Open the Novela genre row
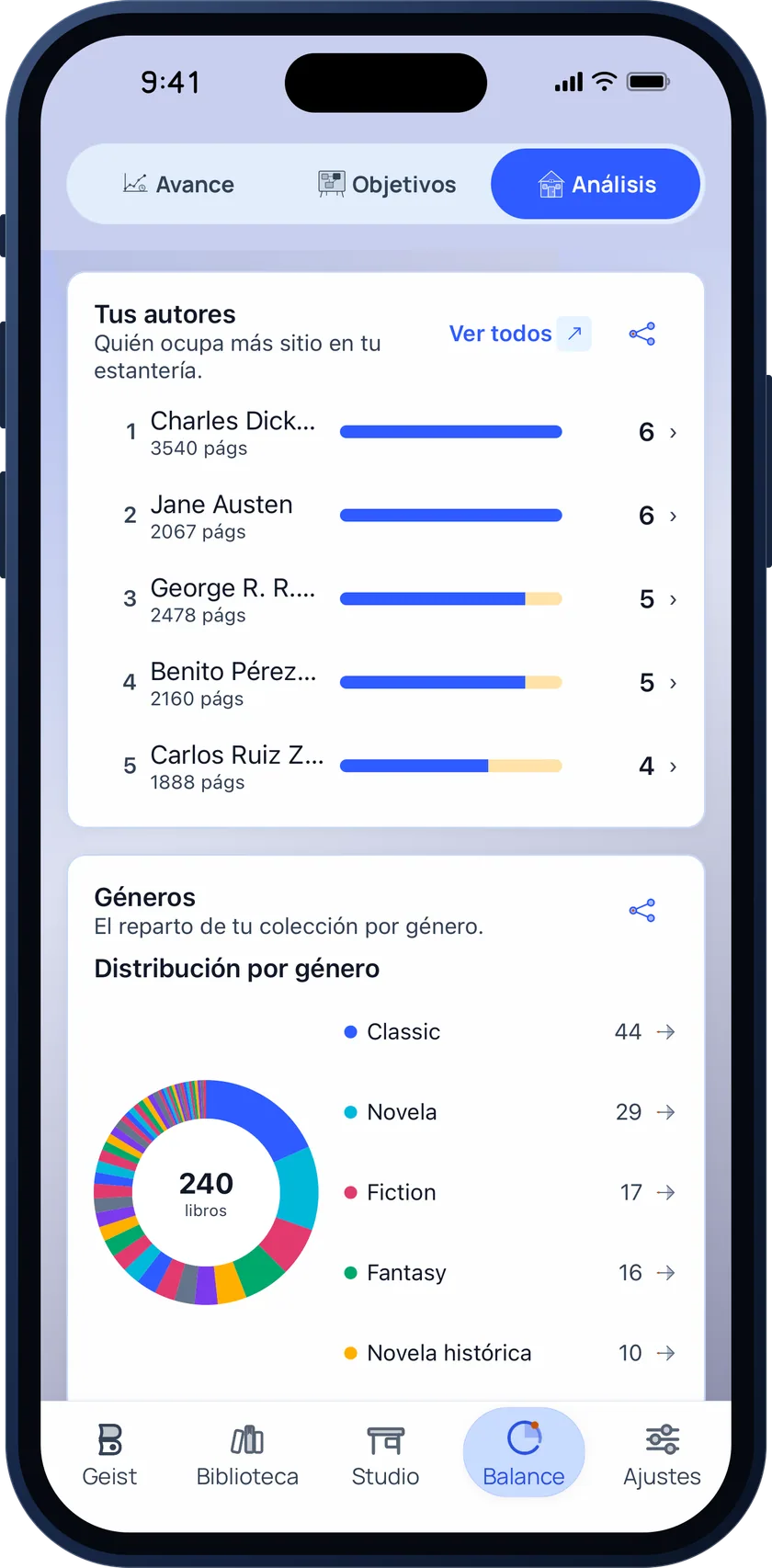The height and width of the screenshot is (1568, 772). click(x=510, y=1112)
